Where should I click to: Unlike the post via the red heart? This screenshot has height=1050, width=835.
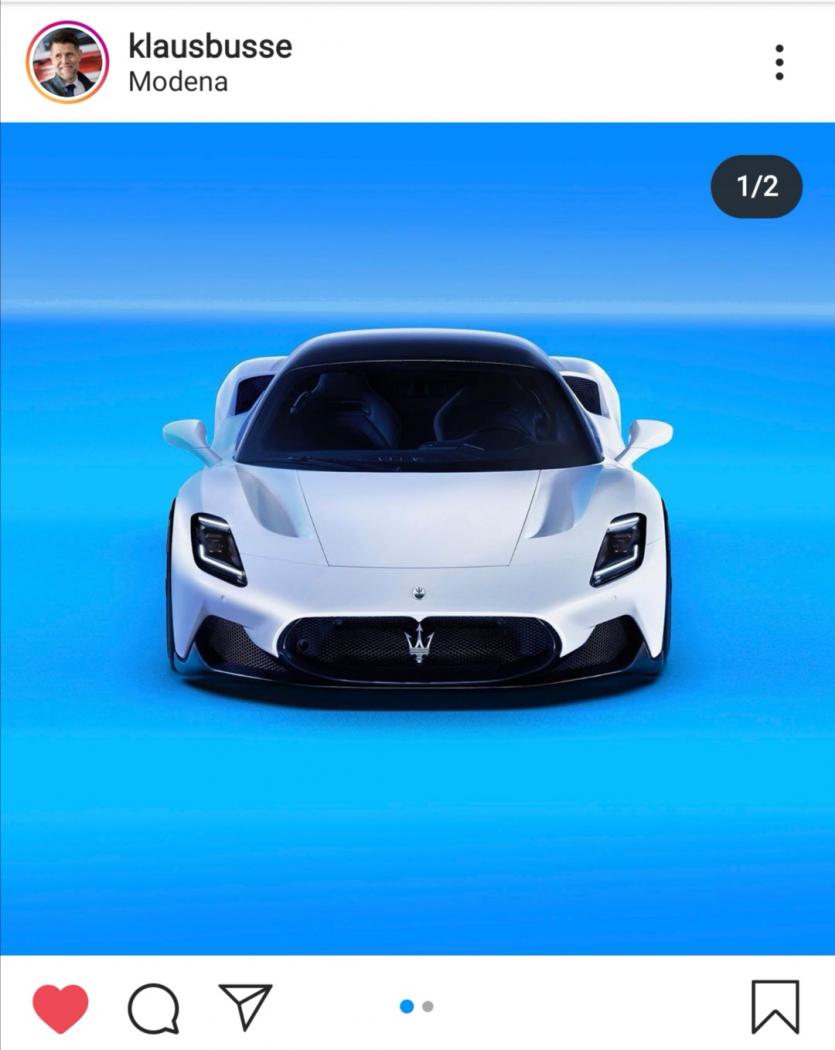click(x=61, y=1007)
